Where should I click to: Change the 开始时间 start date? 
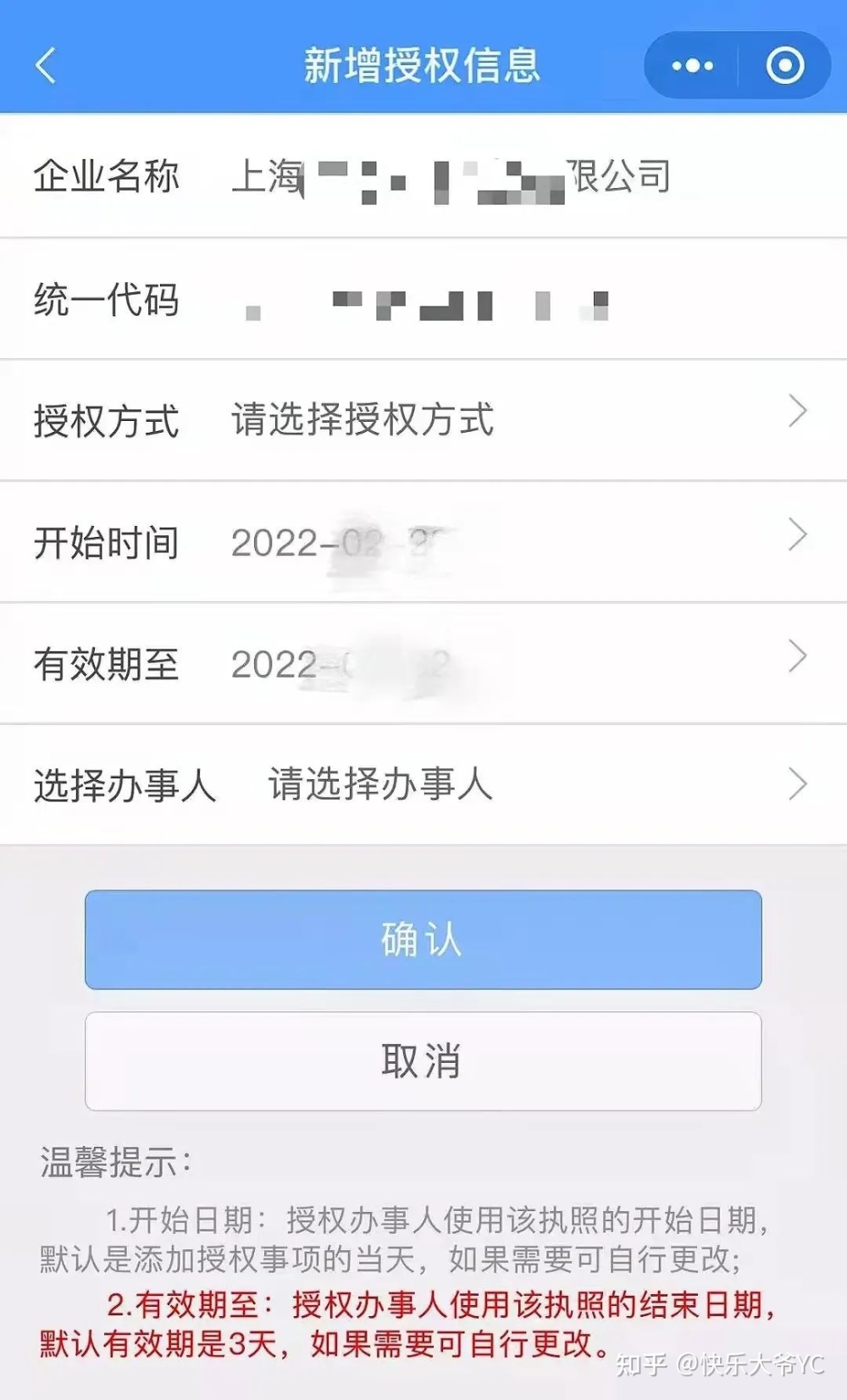(x=508, y=542)
